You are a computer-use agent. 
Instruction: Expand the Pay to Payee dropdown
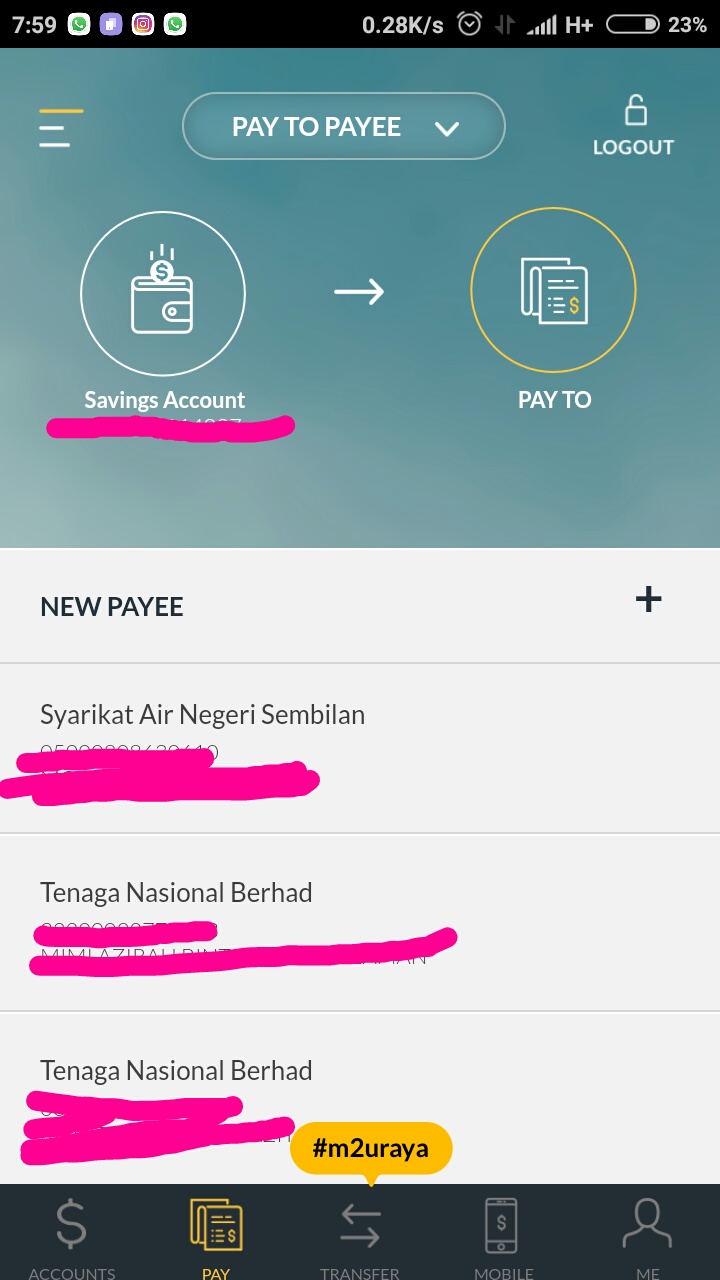[x=343, y=127]
